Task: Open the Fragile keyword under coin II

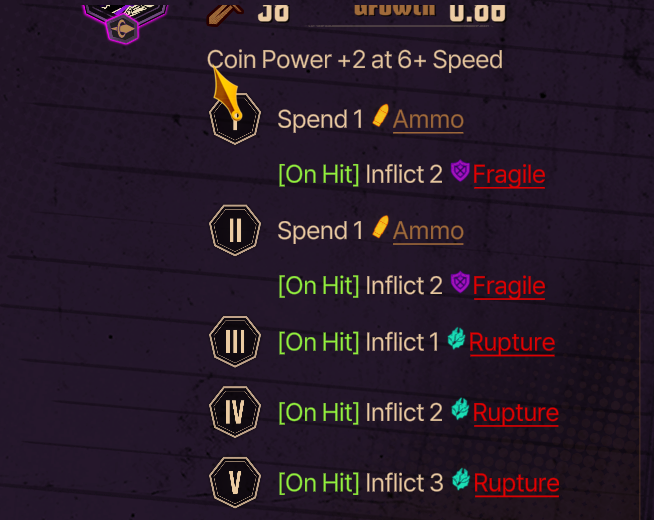Action: (508, 286)
